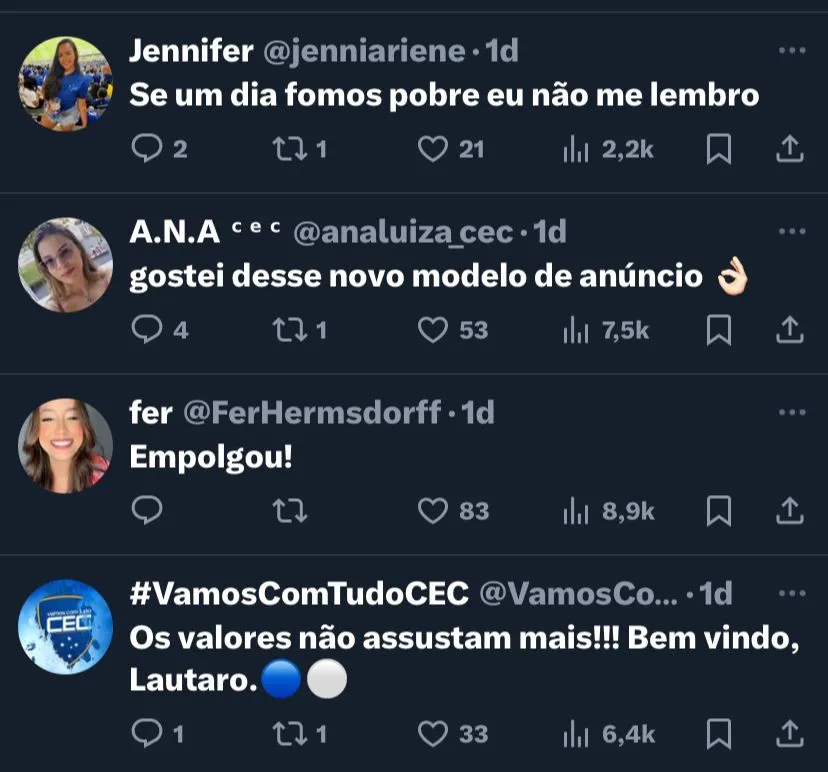Like the tweet by @analuiza_cec
The height and width of the screenshot is (772, 828).
coord(432,330)
